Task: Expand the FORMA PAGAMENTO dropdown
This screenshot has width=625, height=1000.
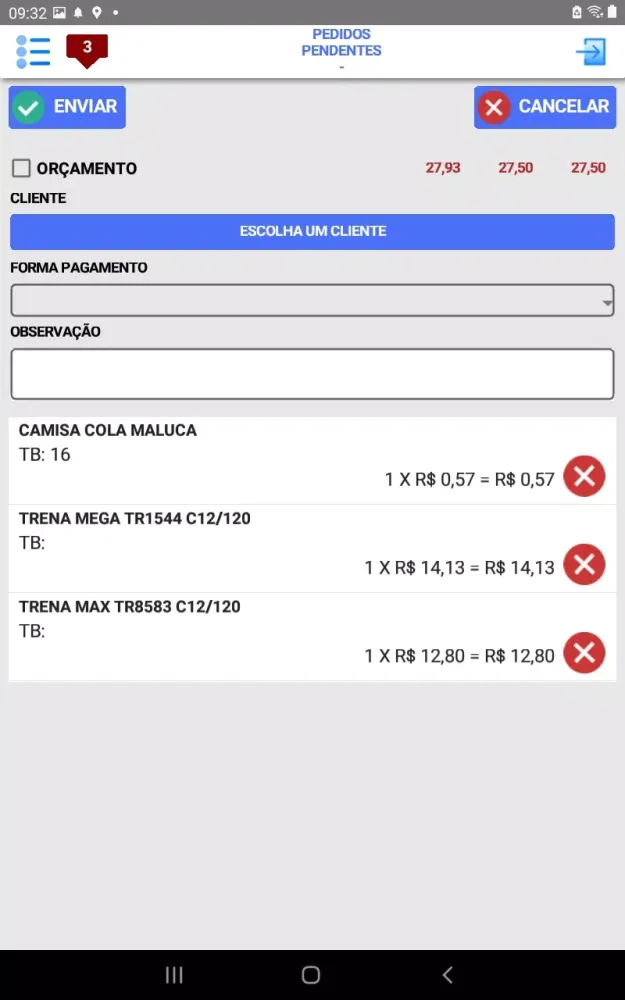Action: pos(312,300)
